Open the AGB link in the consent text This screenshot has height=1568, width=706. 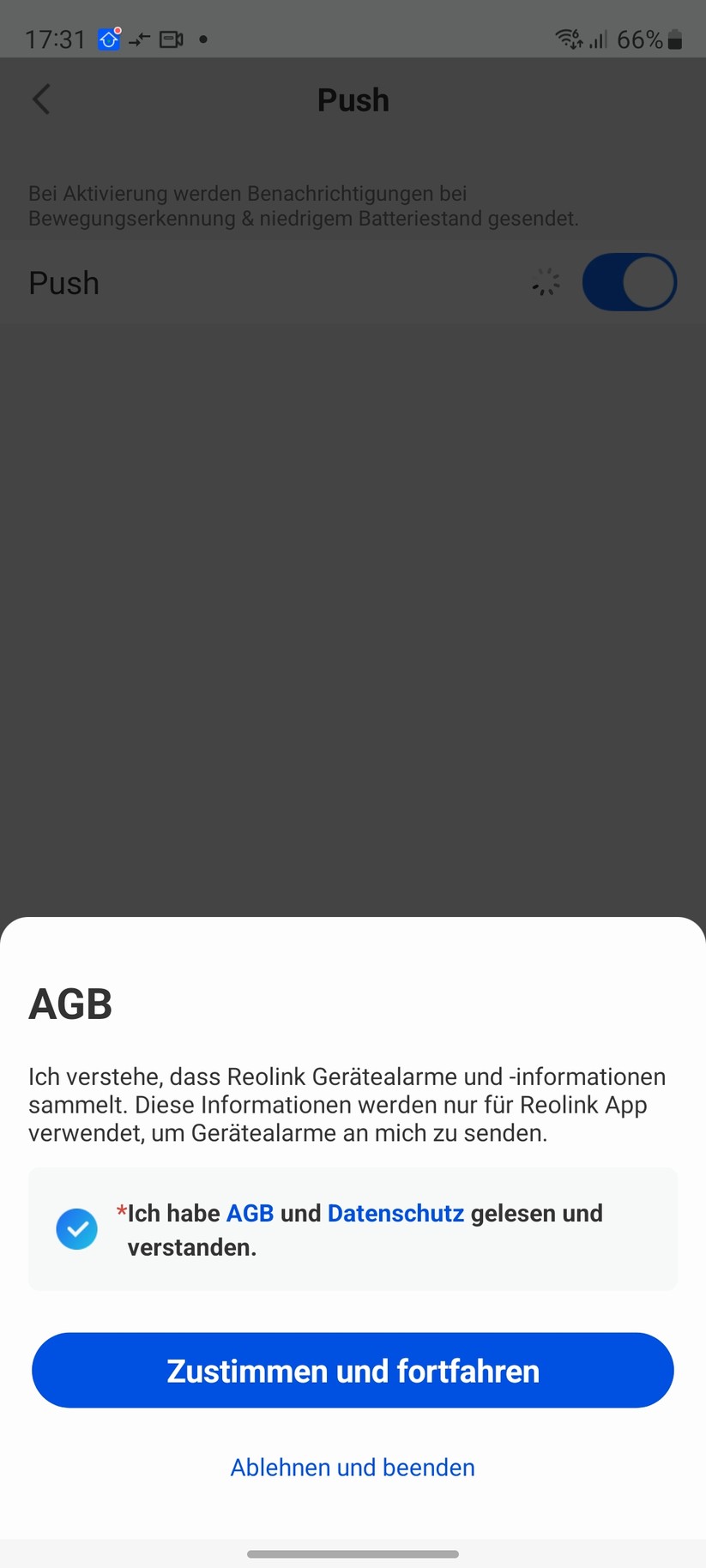pos(251,1213)
